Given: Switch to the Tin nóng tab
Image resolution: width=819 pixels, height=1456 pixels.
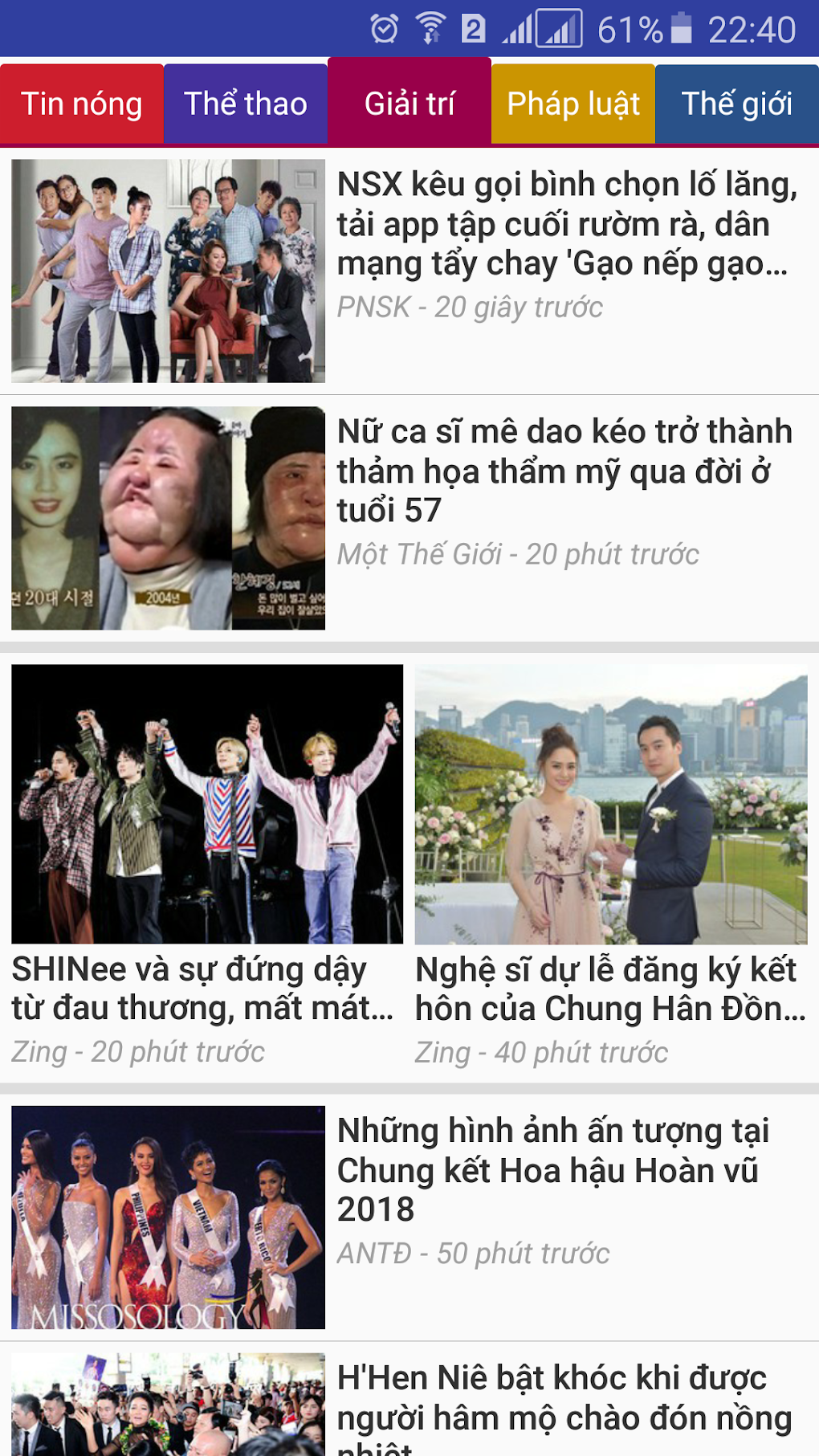Looking at the screenshot, I should click(x=81, y=104).
